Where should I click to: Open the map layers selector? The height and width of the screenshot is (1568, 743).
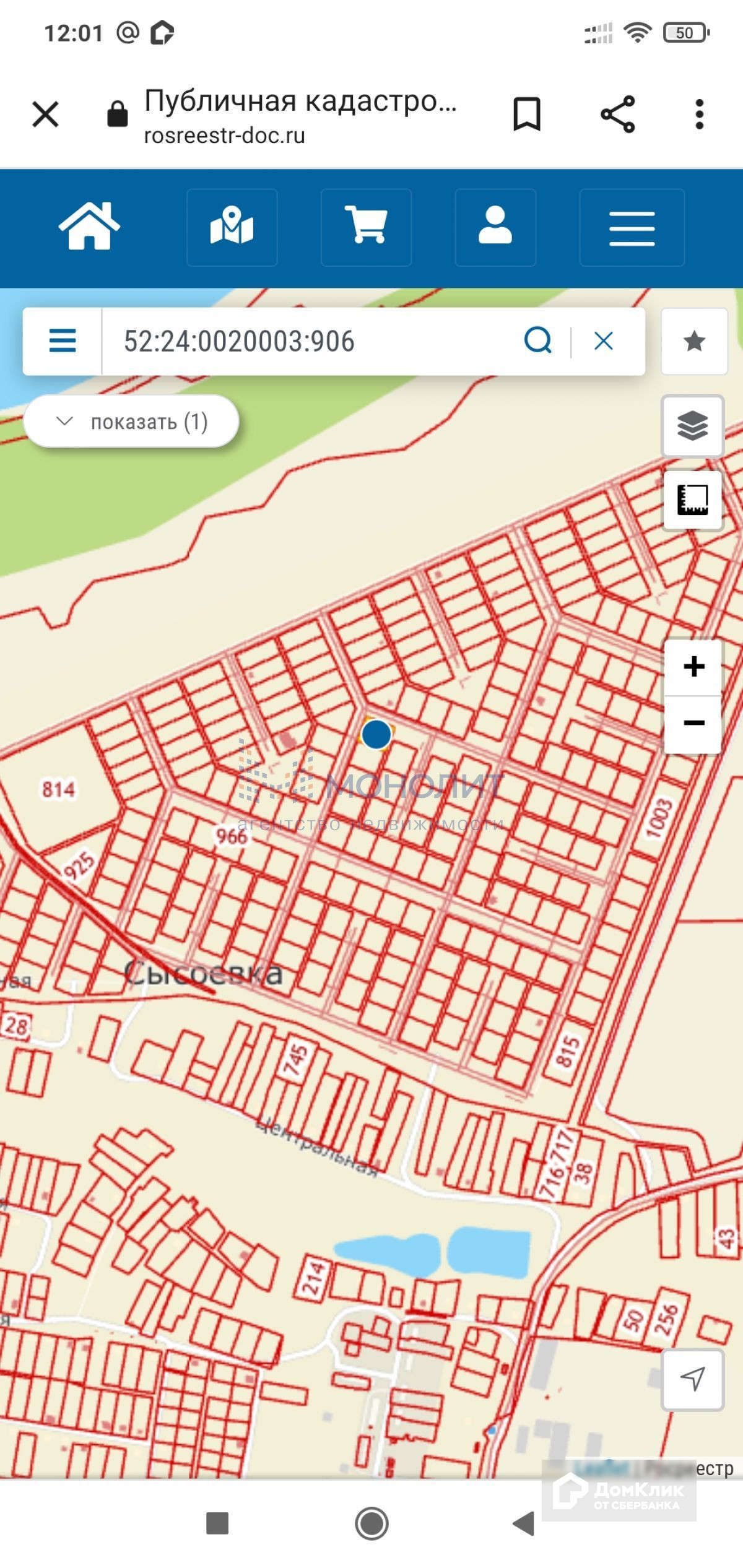click(x=692, y=426)
